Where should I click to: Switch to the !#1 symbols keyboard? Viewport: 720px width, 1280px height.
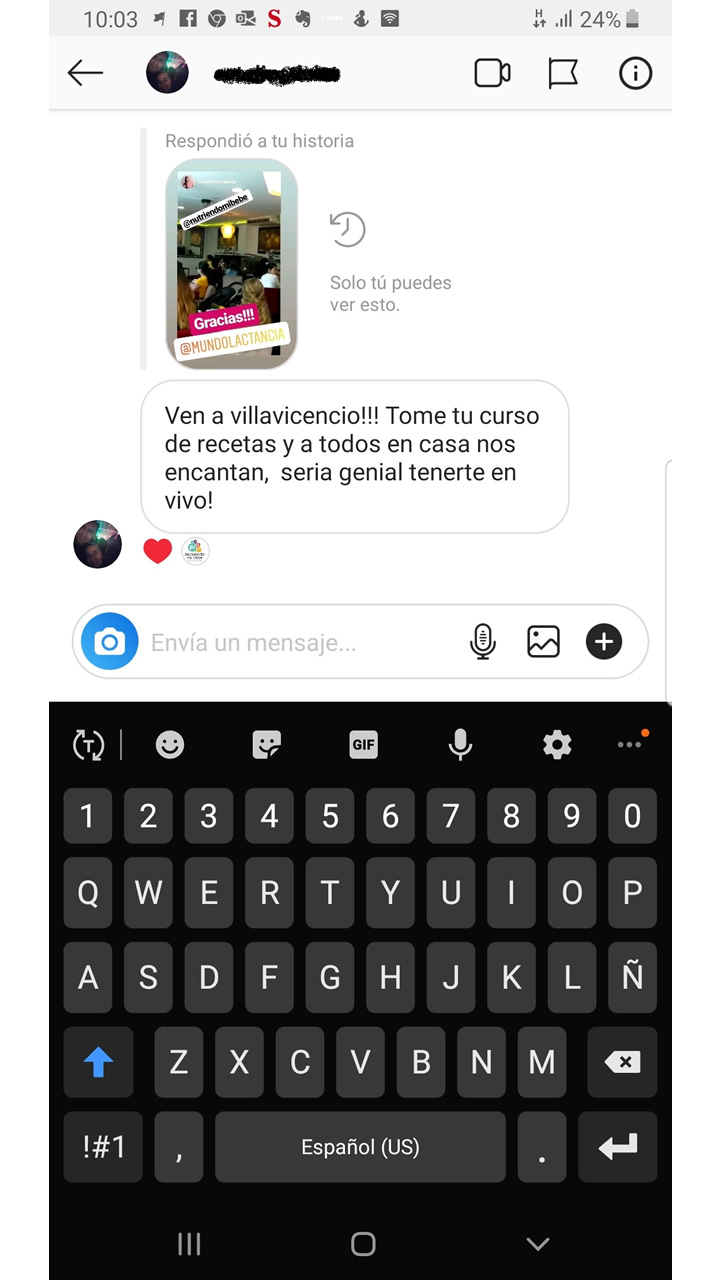(104, 1147)
